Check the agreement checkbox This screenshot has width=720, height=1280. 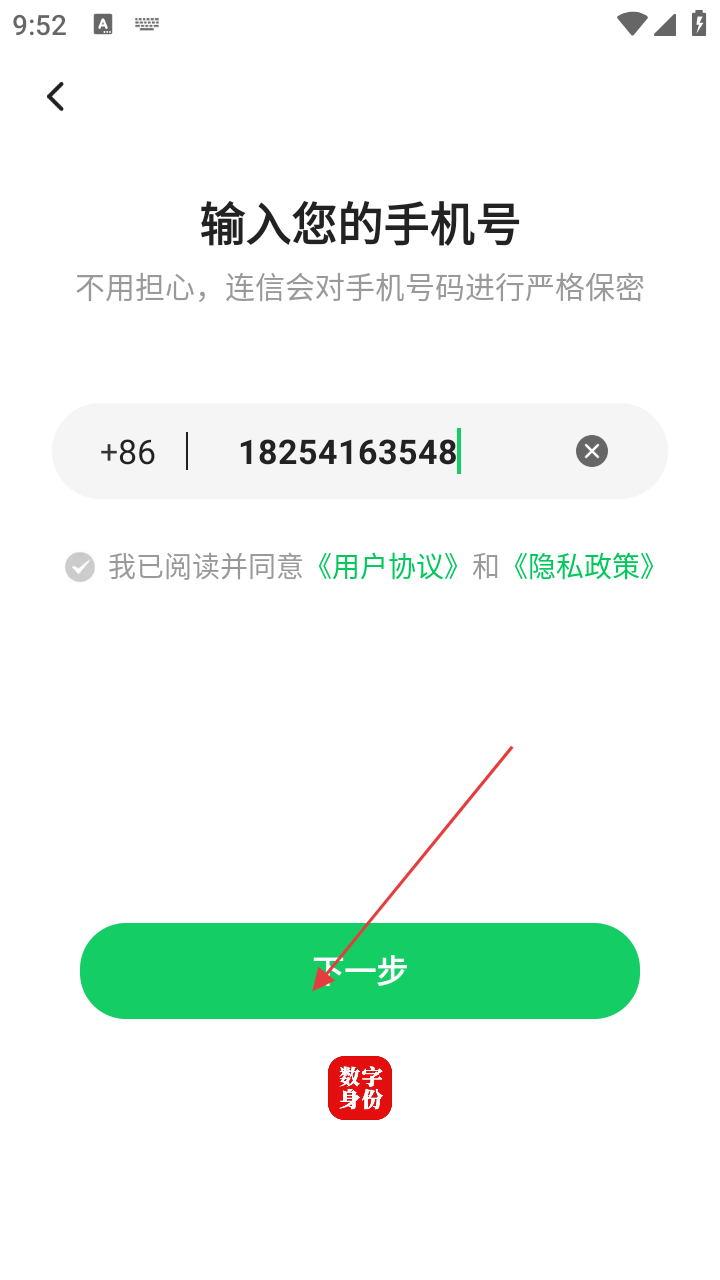[x=80, y=567]
